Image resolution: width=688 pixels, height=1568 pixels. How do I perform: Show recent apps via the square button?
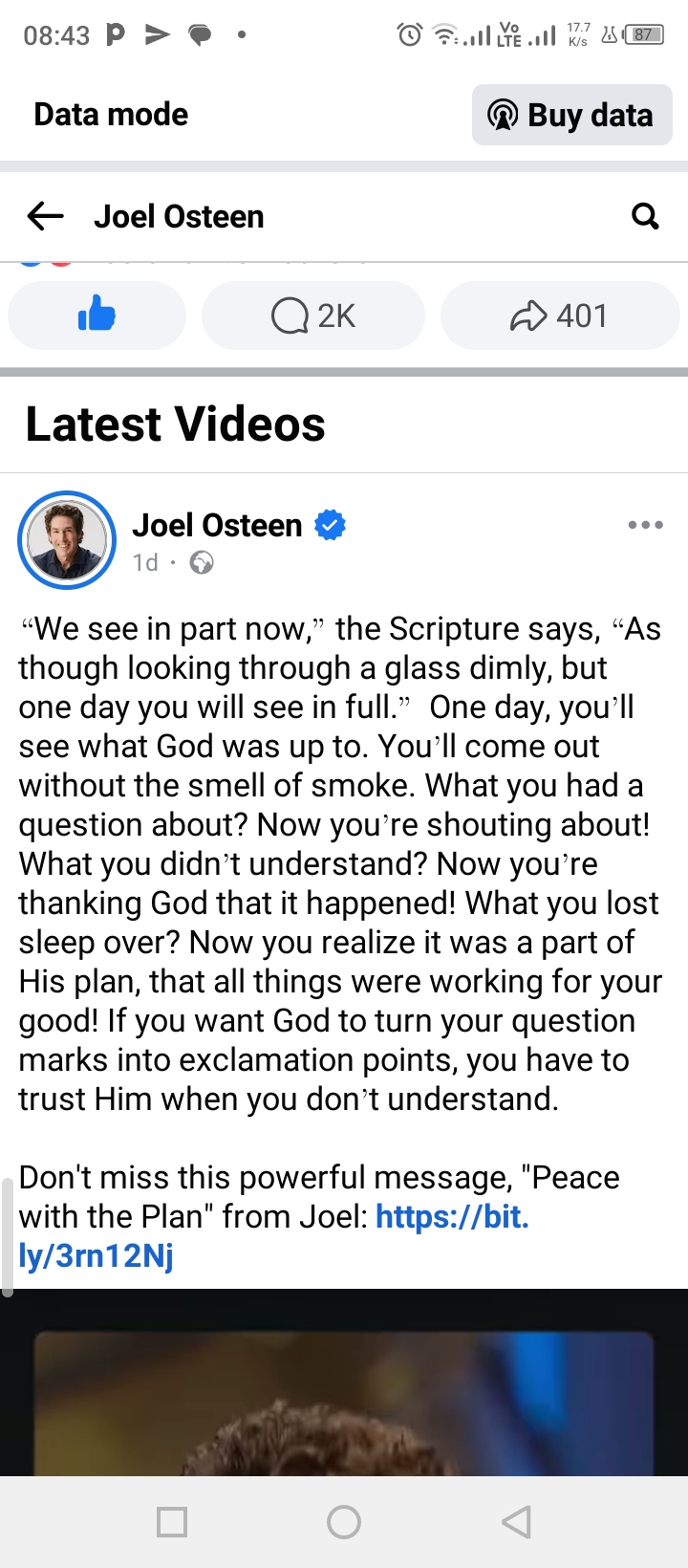tap(172, 1521)
